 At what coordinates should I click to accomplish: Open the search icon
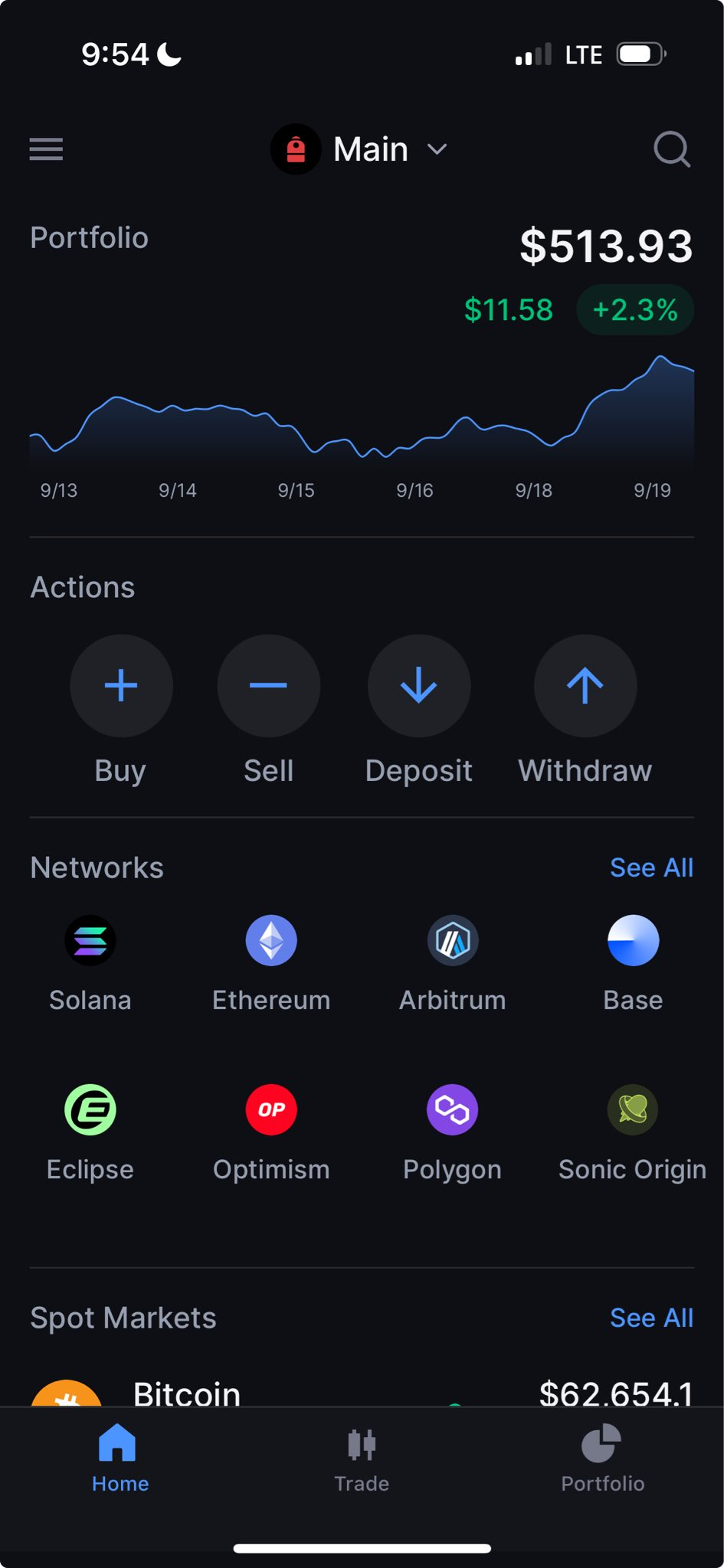672,149
